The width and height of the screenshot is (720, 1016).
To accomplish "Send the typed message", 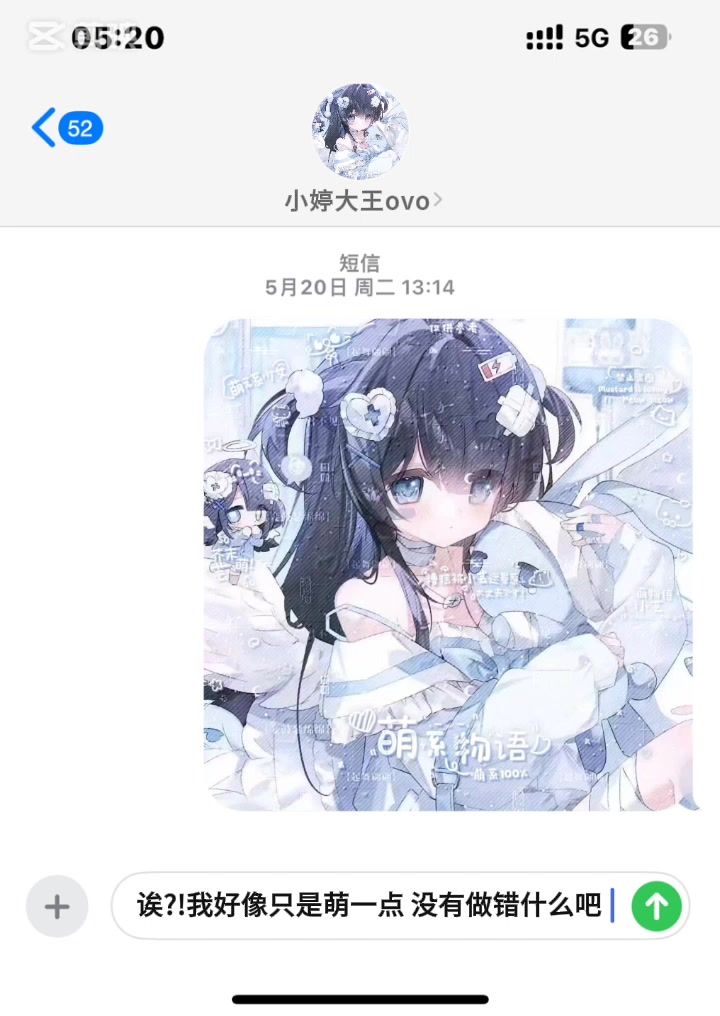I will [657, 907].
